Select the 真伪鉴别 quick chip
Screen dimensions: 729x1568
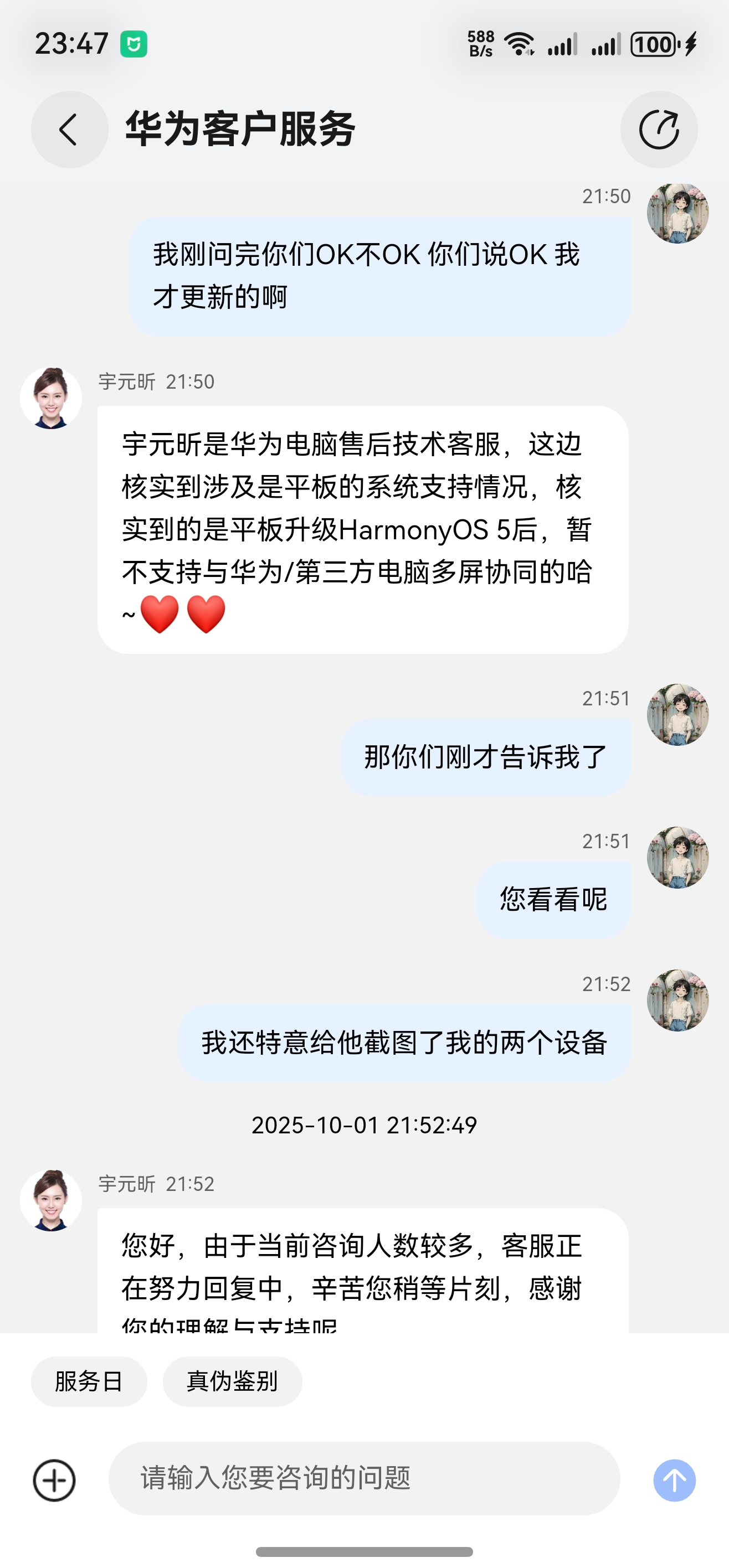pyautogui.click(x=232, y=1381)
